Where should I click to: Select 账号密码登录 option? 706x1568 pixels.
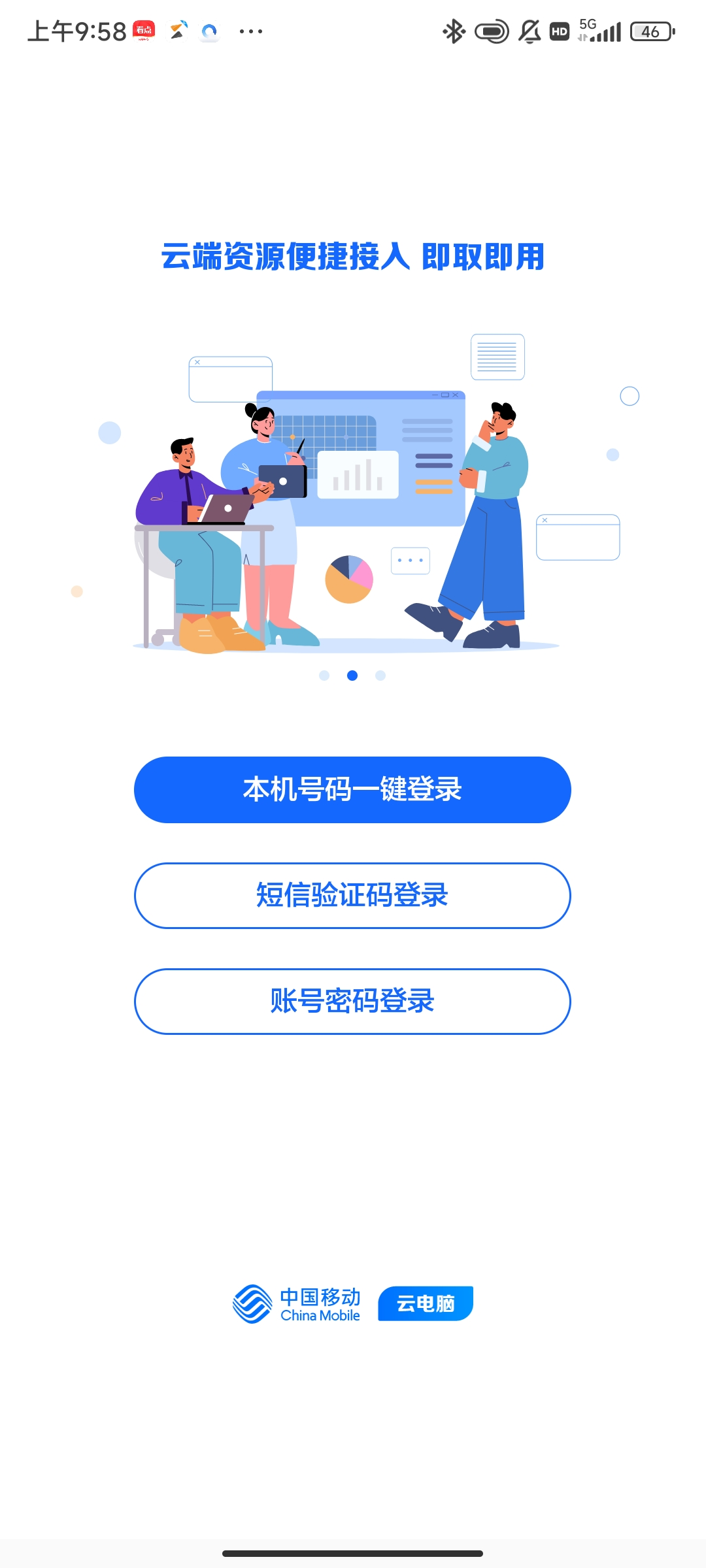pos(352,1001)
